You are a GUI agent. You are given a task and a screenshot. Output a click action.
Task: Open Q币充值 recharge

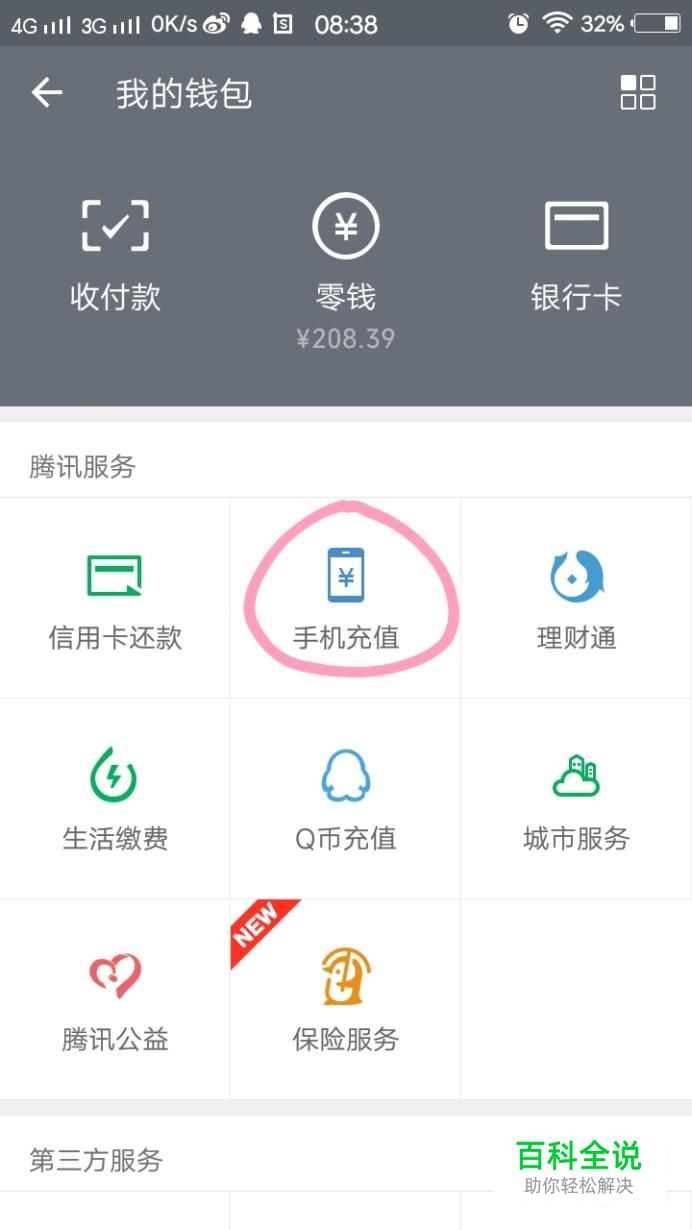pyautogui.click(x=345, y=799)
